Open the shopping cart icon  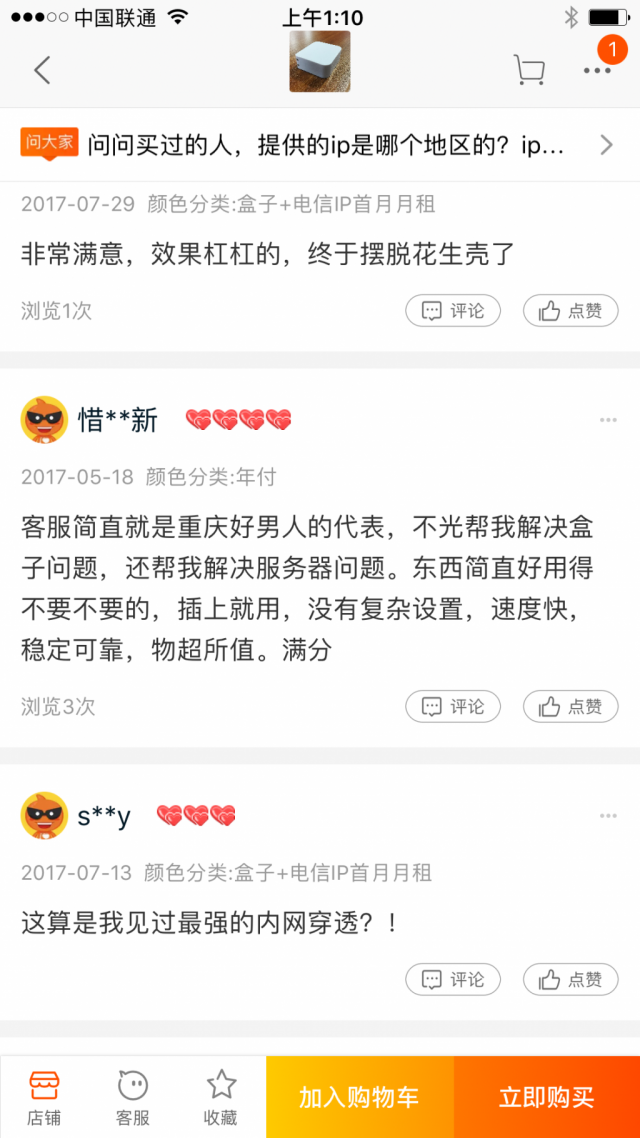pos(528,70)
